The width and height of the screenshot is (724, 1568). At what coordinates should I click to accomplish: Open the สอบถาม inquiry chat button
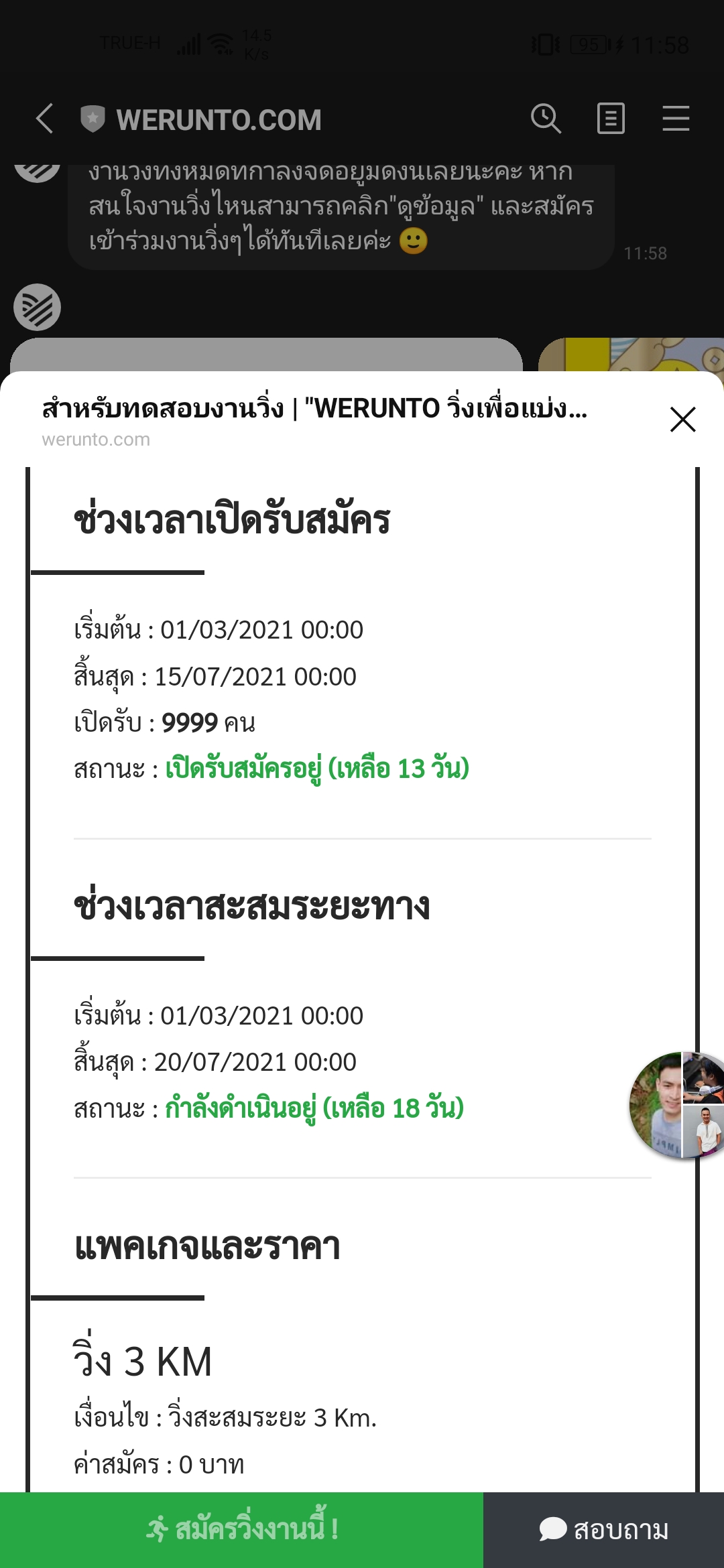[x=603, y=1530]
